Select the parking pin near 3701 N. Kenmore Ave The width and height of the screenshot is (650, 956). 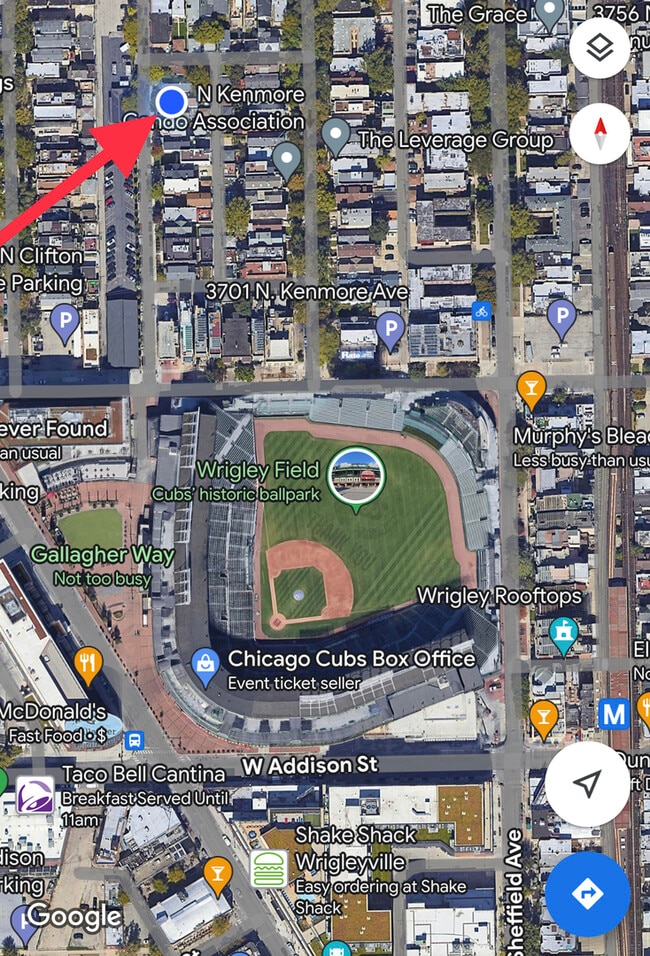point(389,327)
